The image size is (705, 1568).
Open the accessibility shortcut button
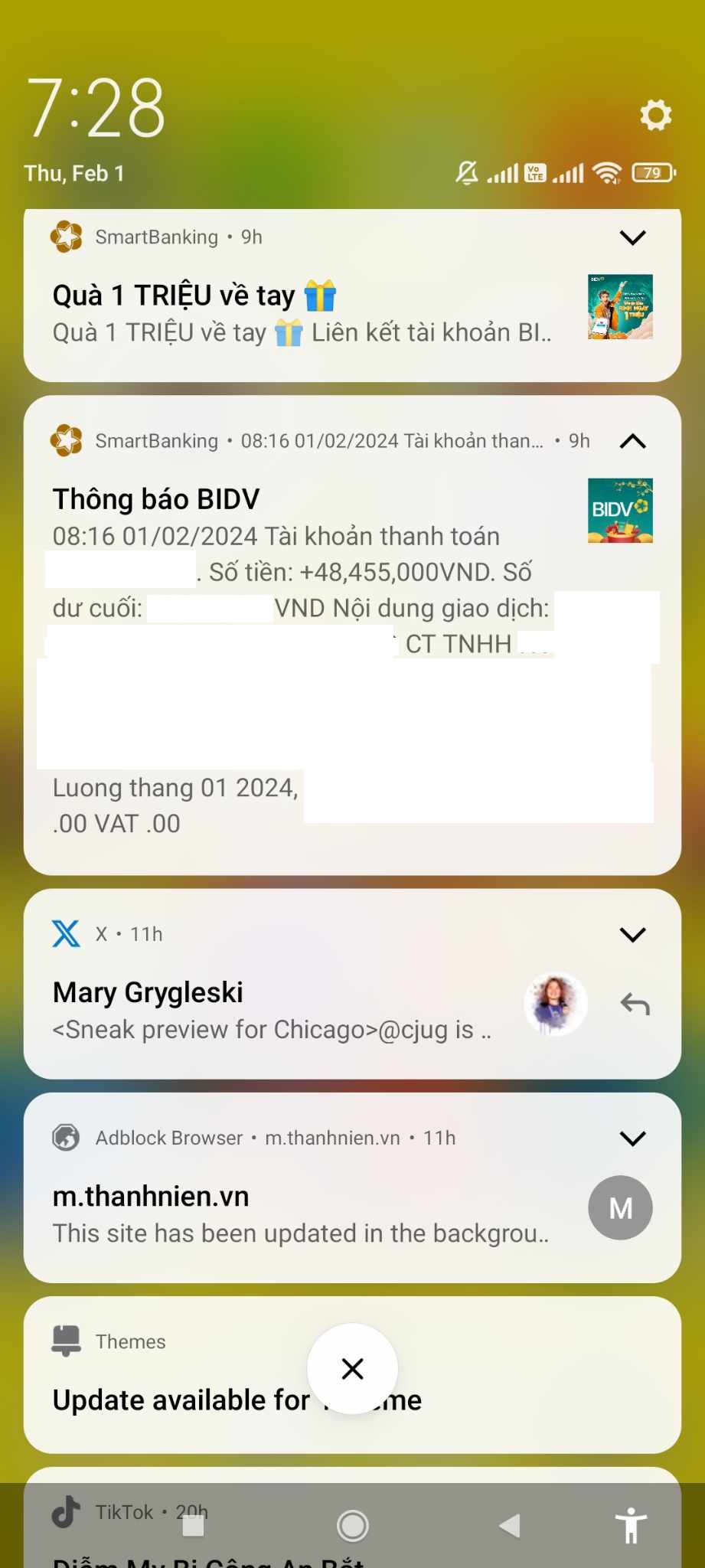(x=632, y=1526)
